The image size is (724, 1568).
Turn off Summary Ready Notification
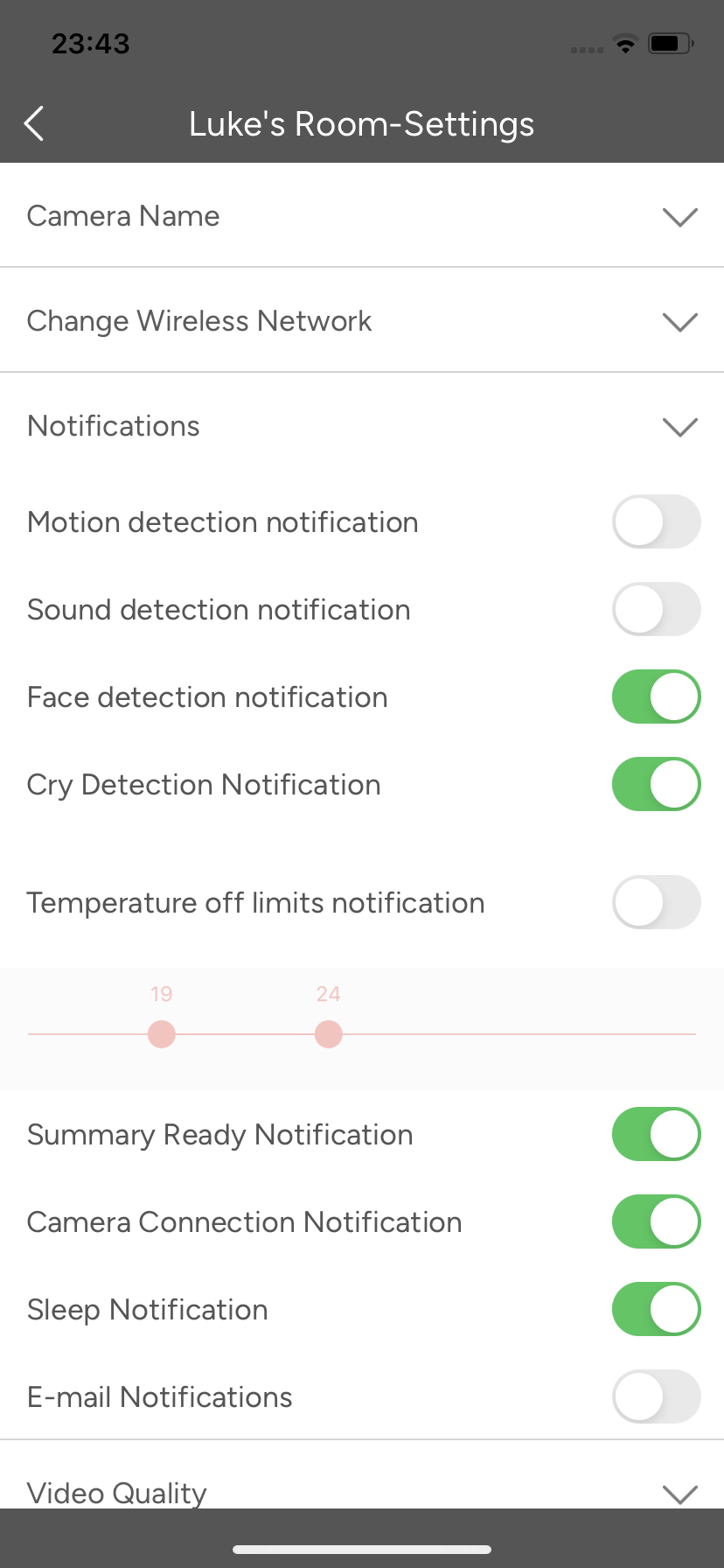657,1135
